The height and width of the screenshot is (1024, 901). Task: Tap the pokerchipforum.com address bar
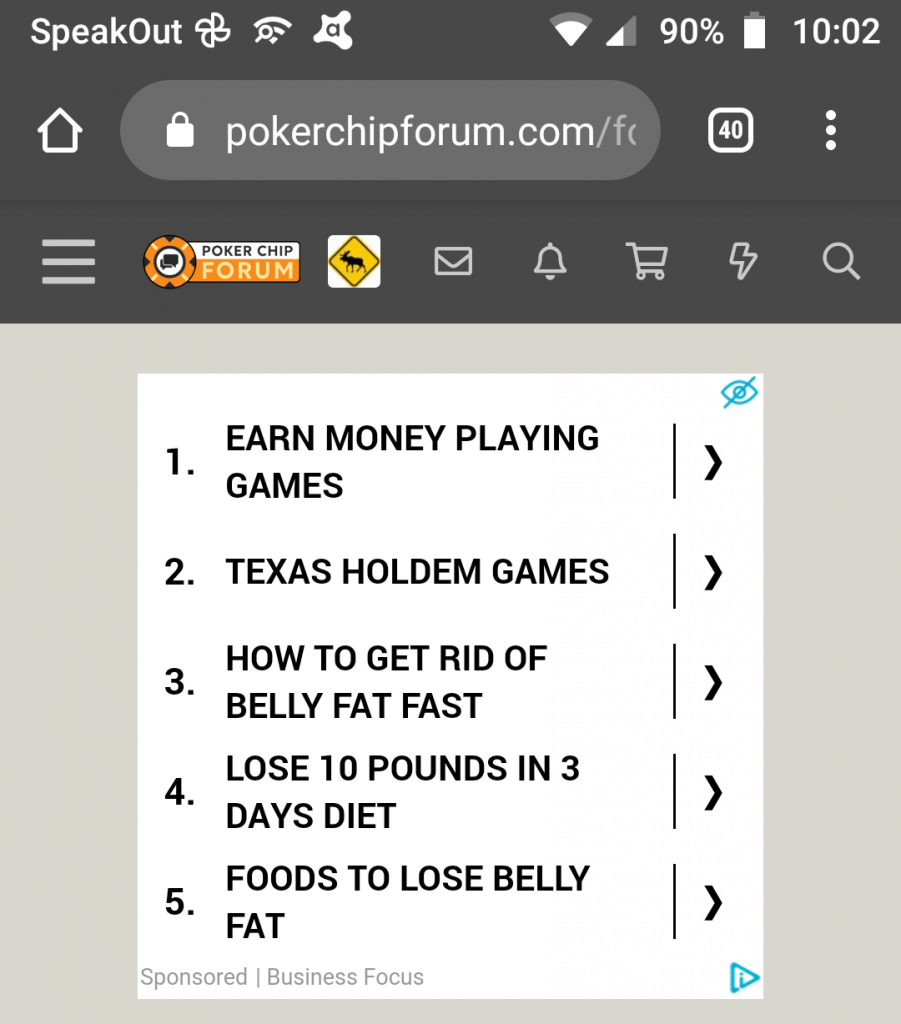point(390,131)
